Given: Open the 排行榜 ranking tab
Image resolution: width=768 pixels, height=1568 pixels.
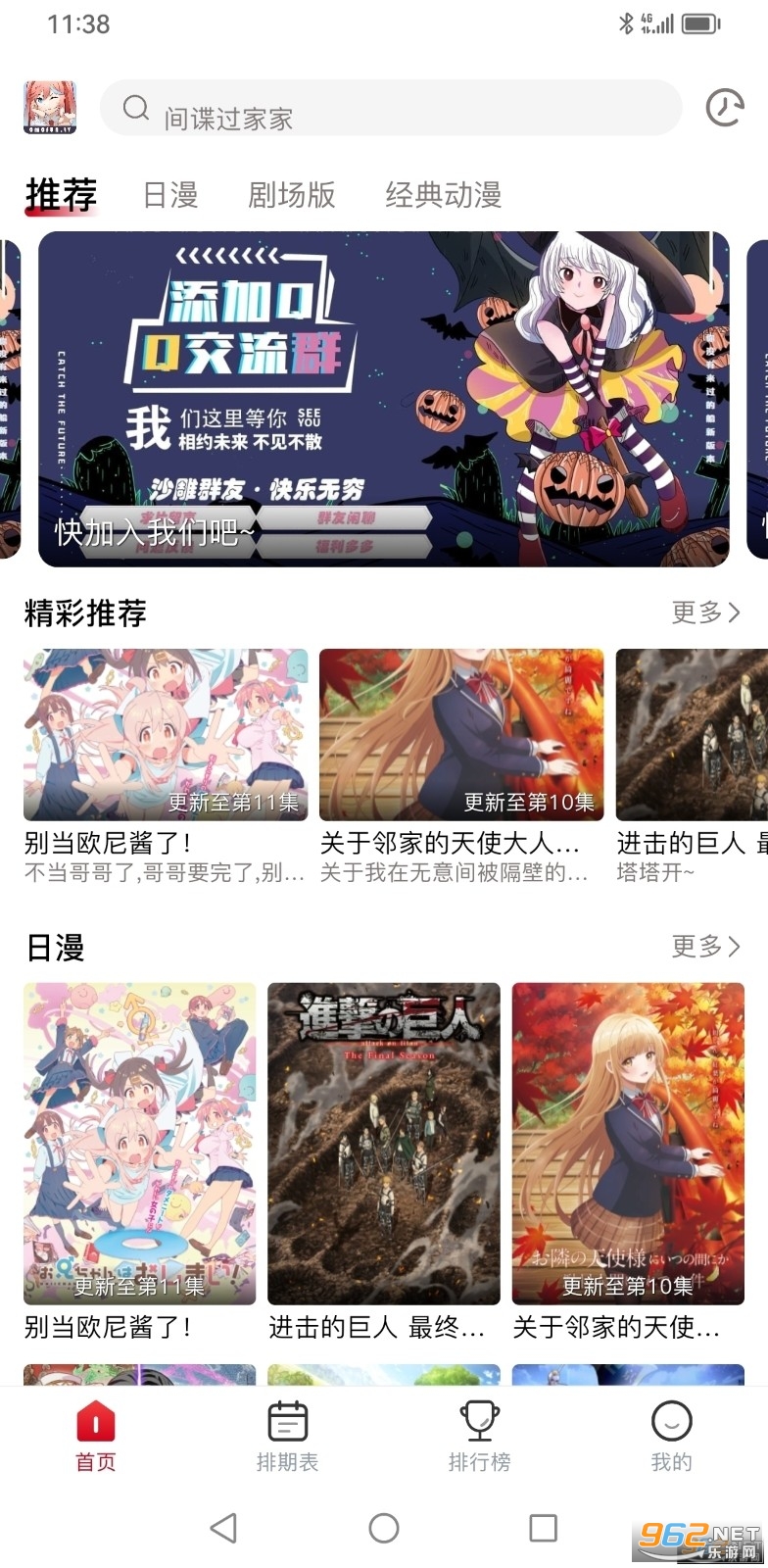Looking at the screenshot, I should point(479,1437).
